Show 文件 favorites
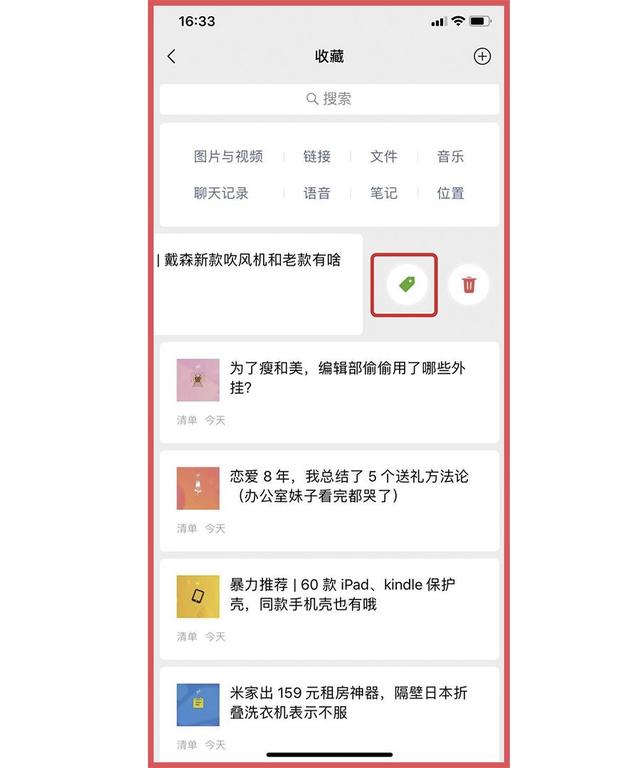This screenshot has width=640, height=768. 383,157
